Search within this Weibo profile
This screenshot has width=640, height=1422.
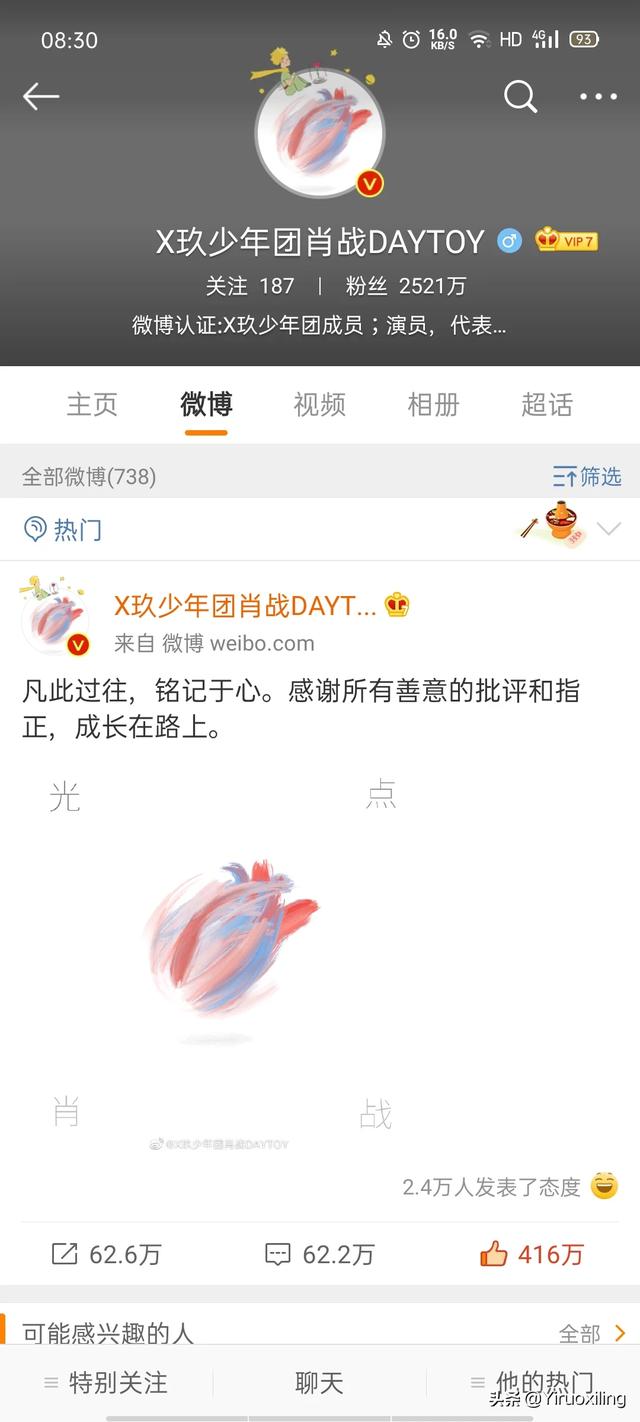pyautogui.click(x=520, y=96)
